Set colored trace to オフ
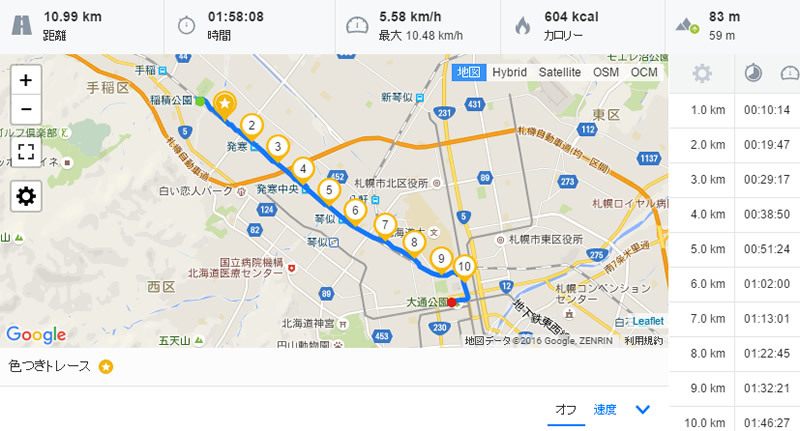Viewport: 800px width, 431px height. pos(567,410)
